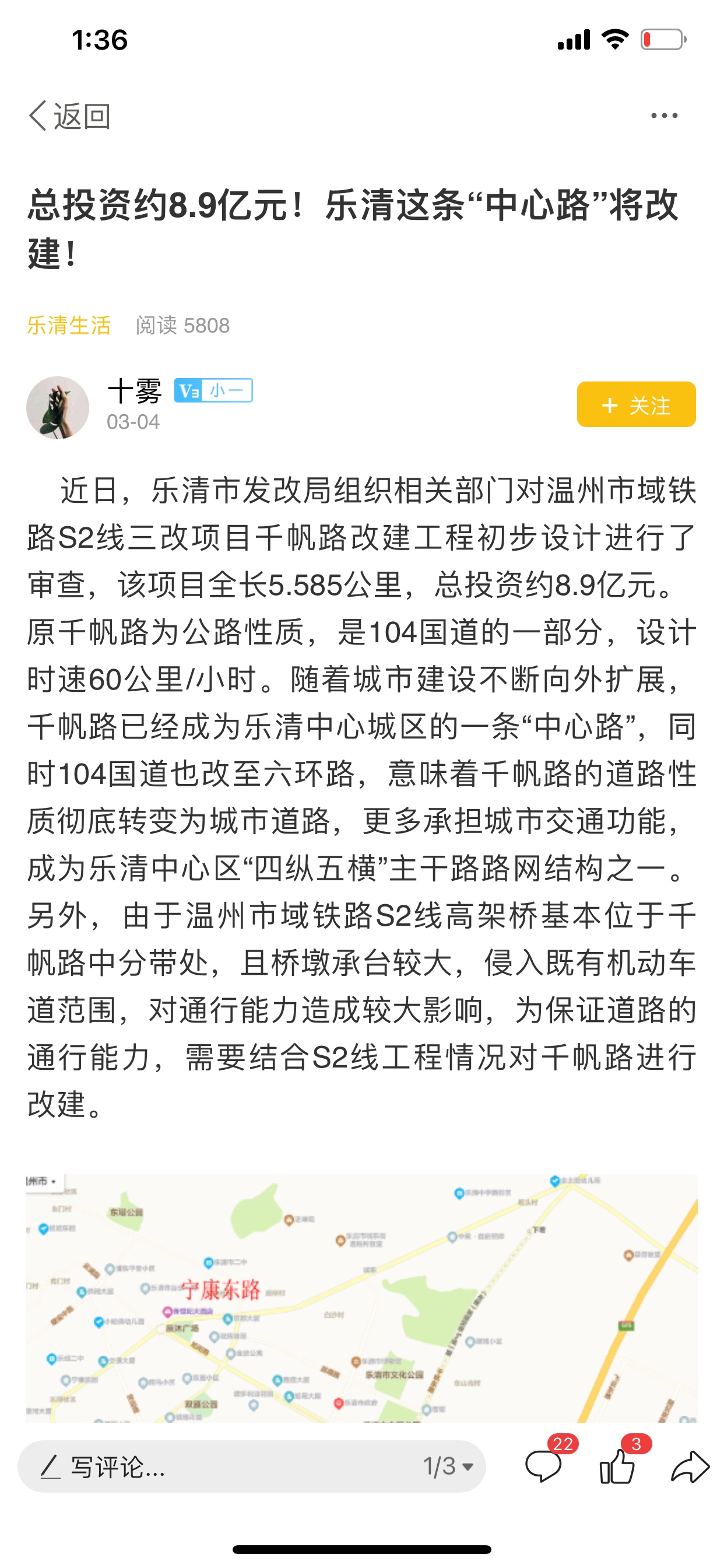This screenshot has height=1568, width=724.
Task: Follow the author with 关注 button
Action: tap(636, 405)
